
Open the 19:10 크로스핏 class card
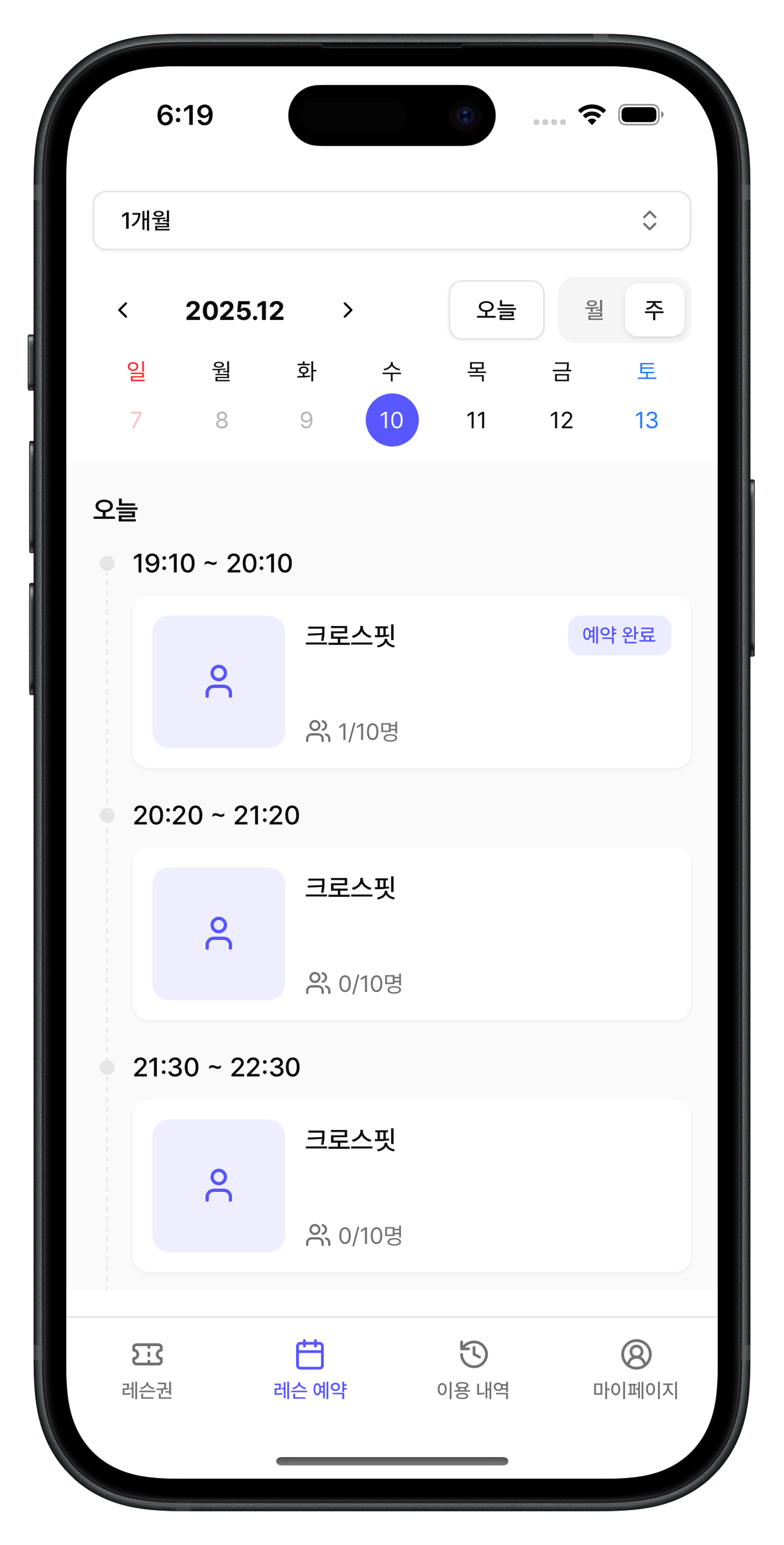pos(411,681)
